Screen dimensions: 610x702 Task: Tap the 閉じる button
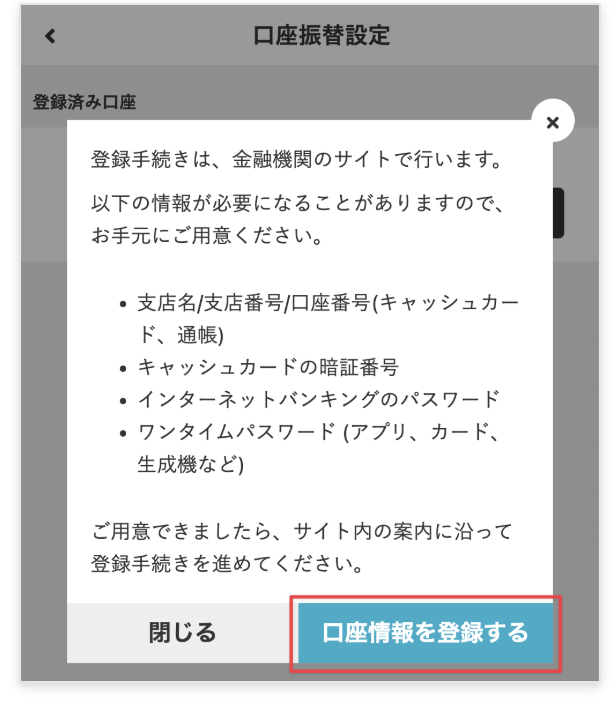(x=182, y=633)
